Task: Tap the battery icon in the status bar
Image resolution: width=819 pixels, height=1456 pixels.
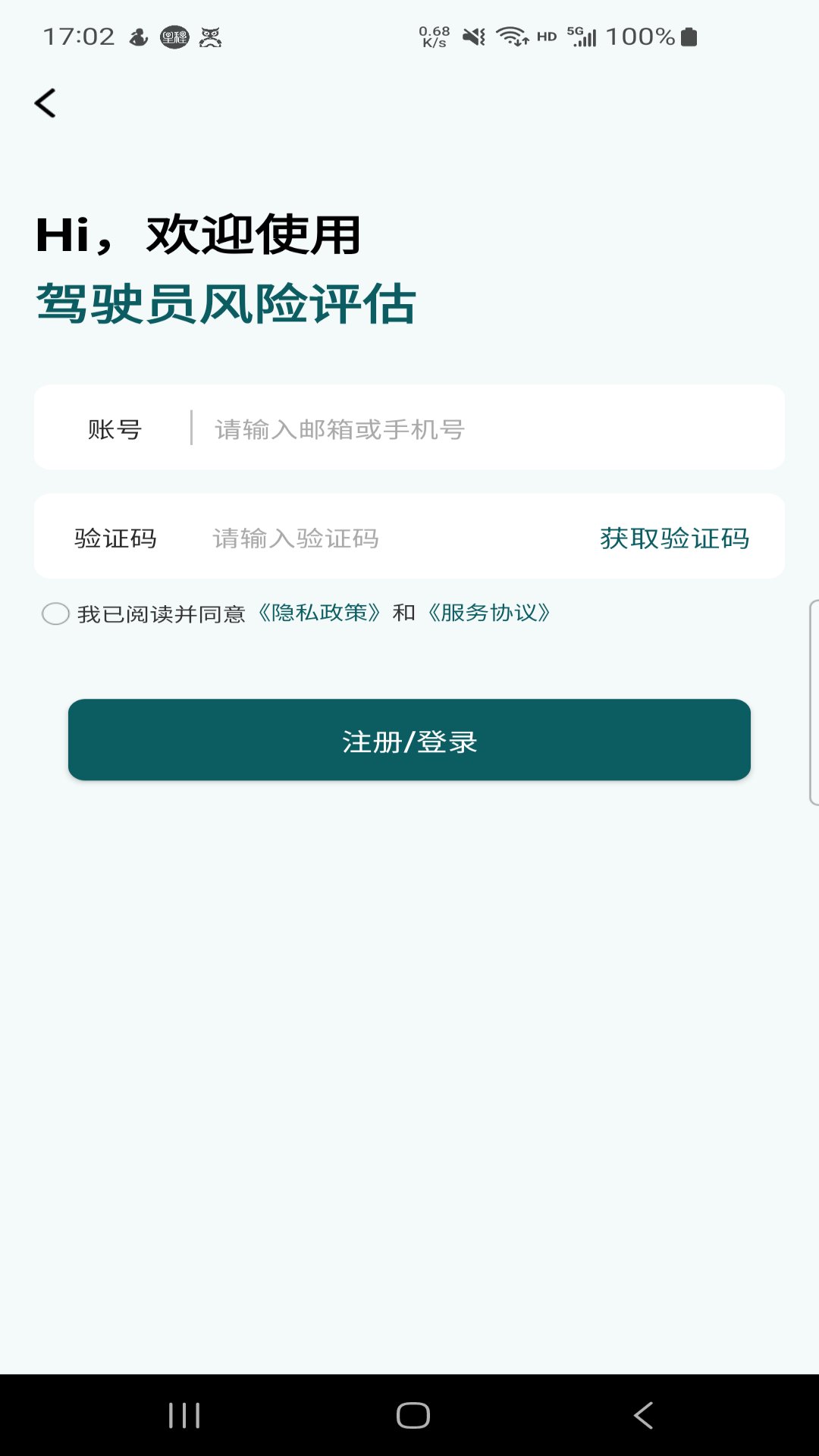Action: pyautogui.click(x=689, y=36)
